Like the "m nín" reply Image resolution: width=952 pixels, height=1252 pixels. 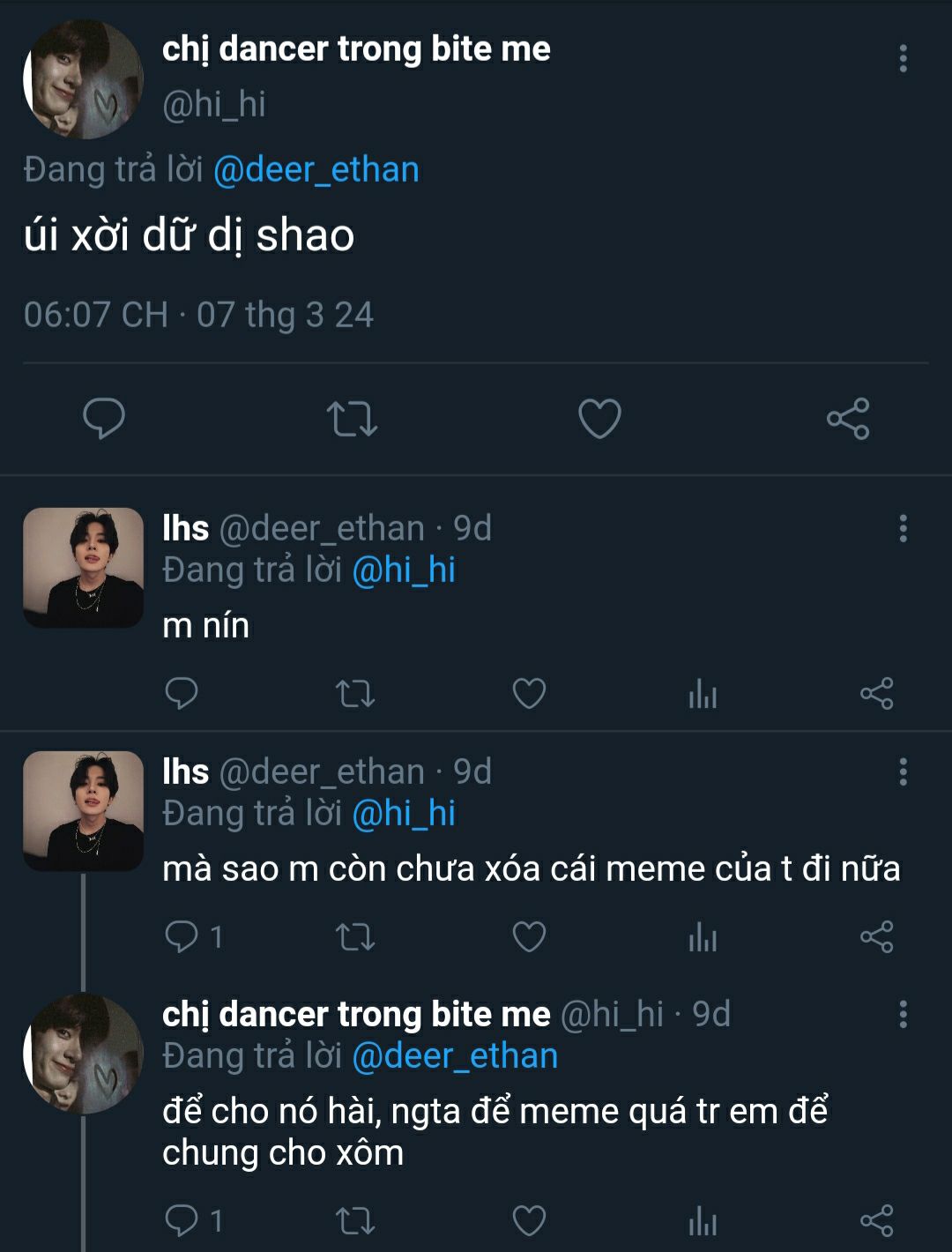coord(529,694)
